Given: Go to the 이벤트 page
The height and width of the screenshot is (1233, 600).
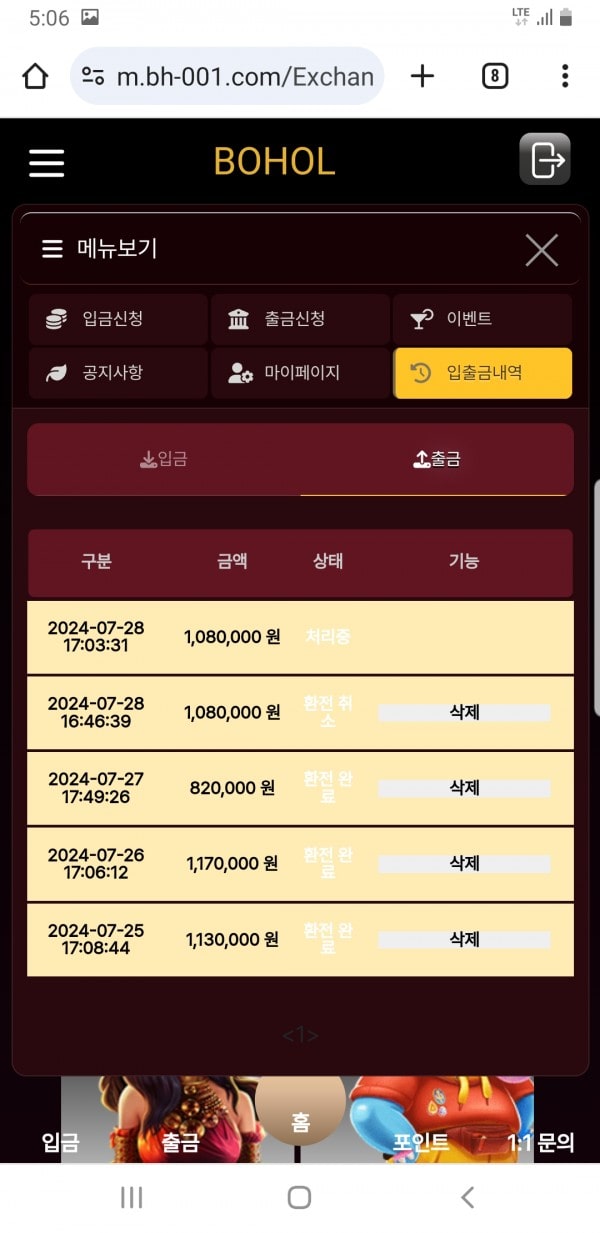Looking at the screenshot, I should (482, 319).
